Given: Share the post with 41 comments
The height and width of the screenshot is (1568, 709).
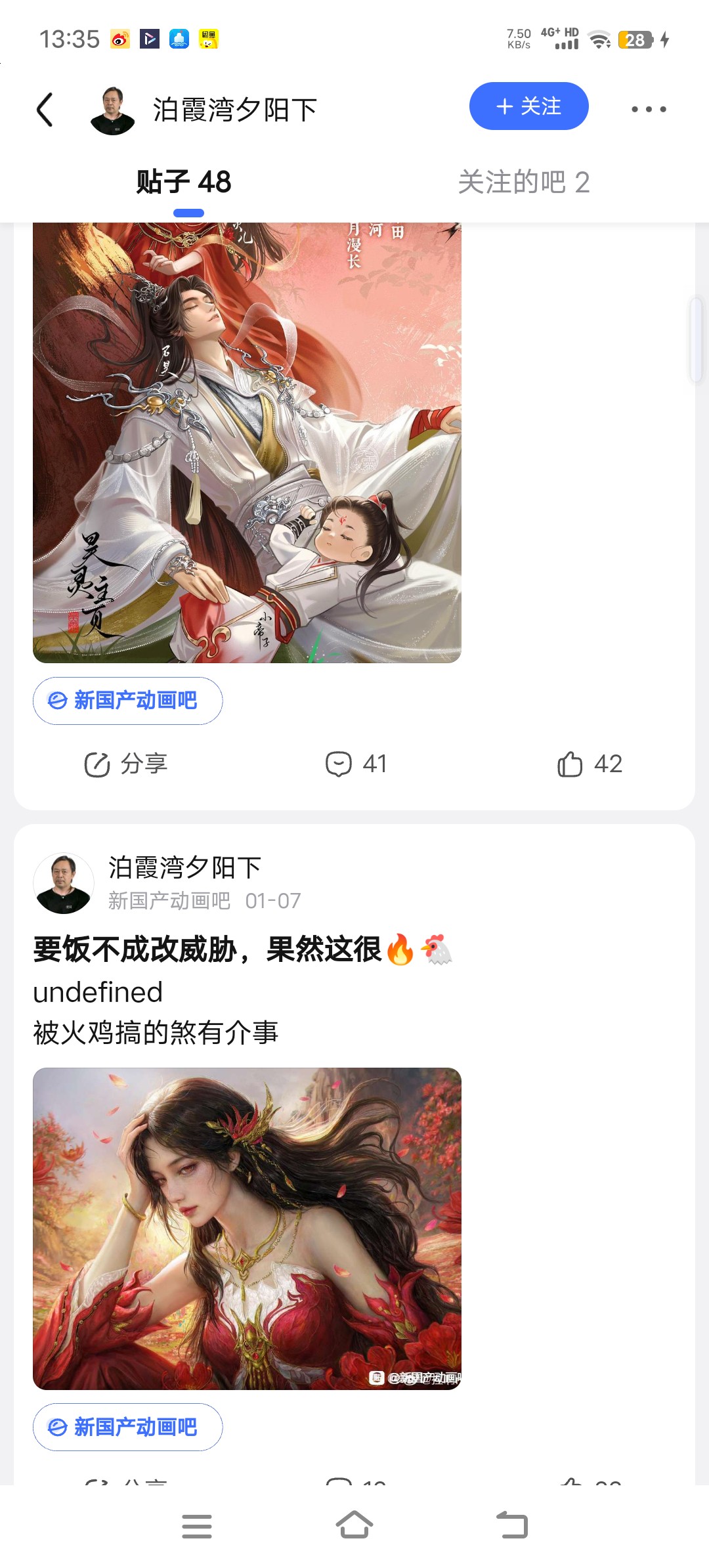Looking at the screenshot, I should [125, 764].
